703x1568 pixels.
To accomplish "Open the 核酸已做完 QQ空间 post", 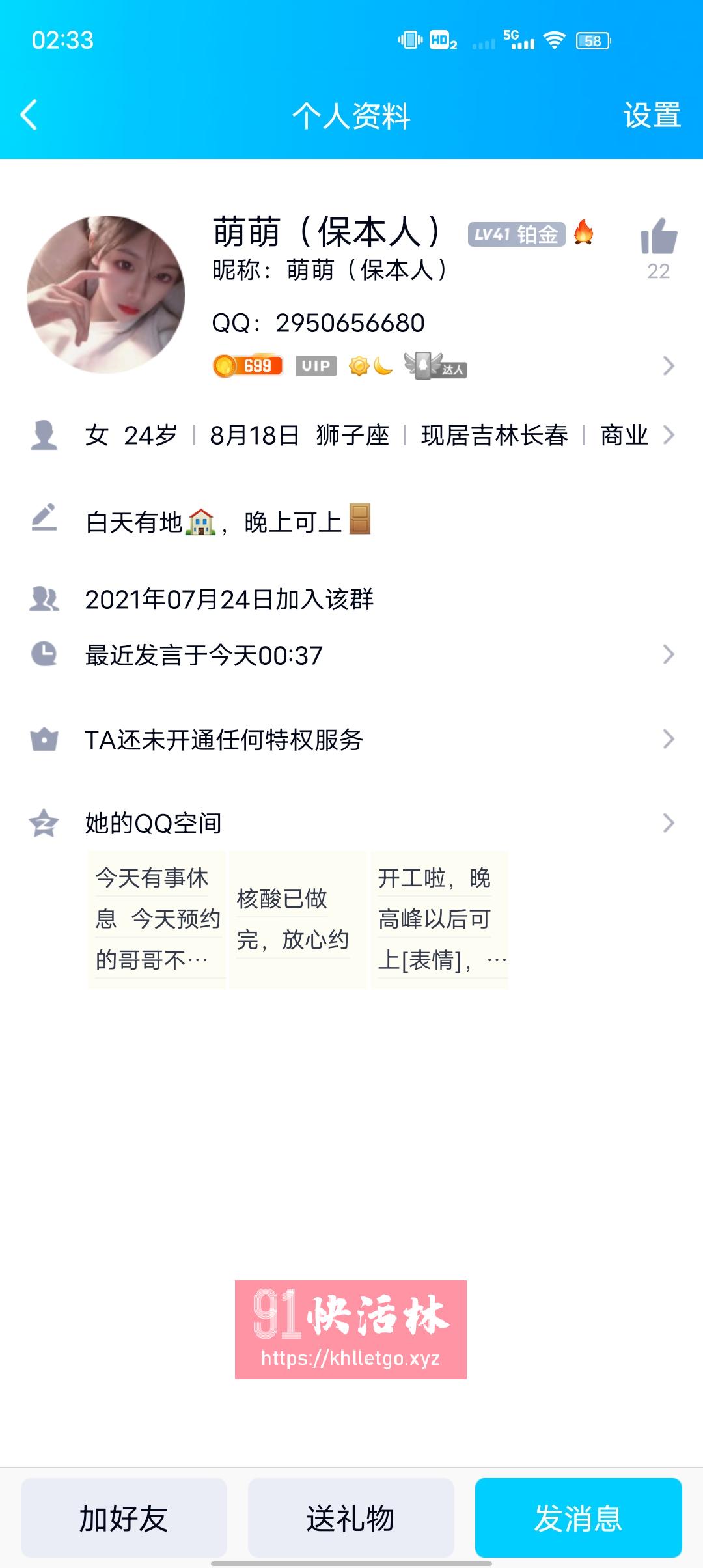I will (294, 919).
